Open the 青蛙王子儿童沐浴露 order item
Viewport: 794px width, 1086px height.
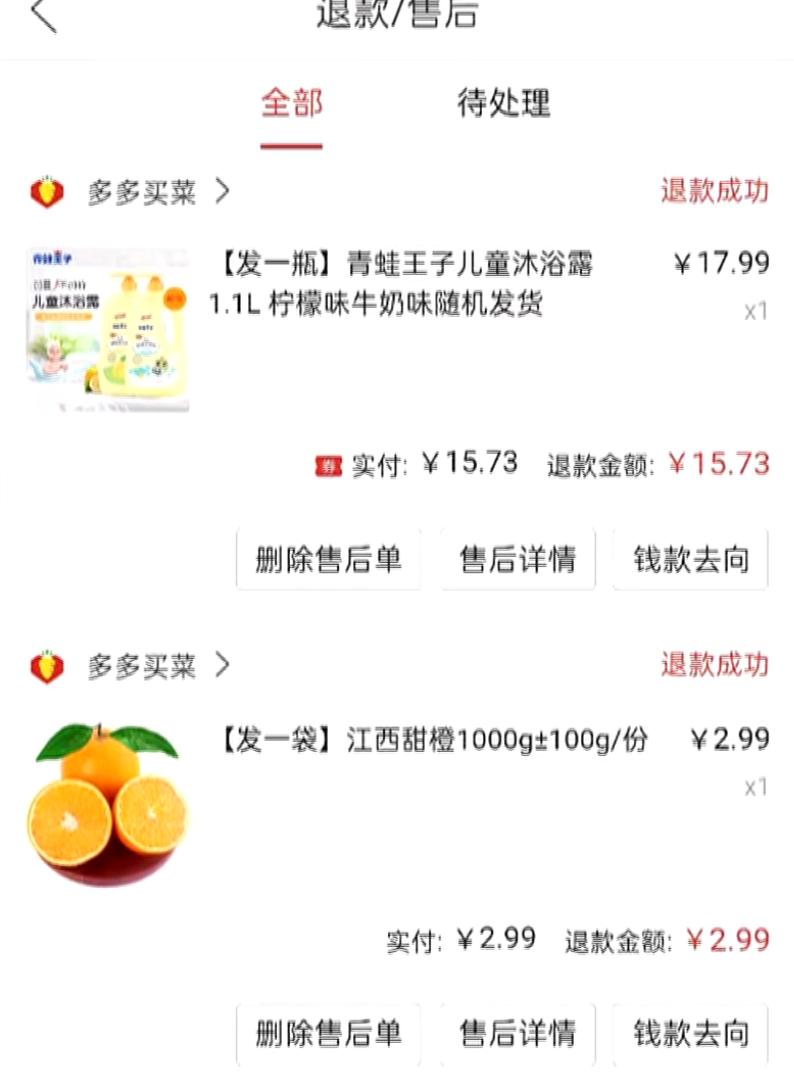[400, 283]
